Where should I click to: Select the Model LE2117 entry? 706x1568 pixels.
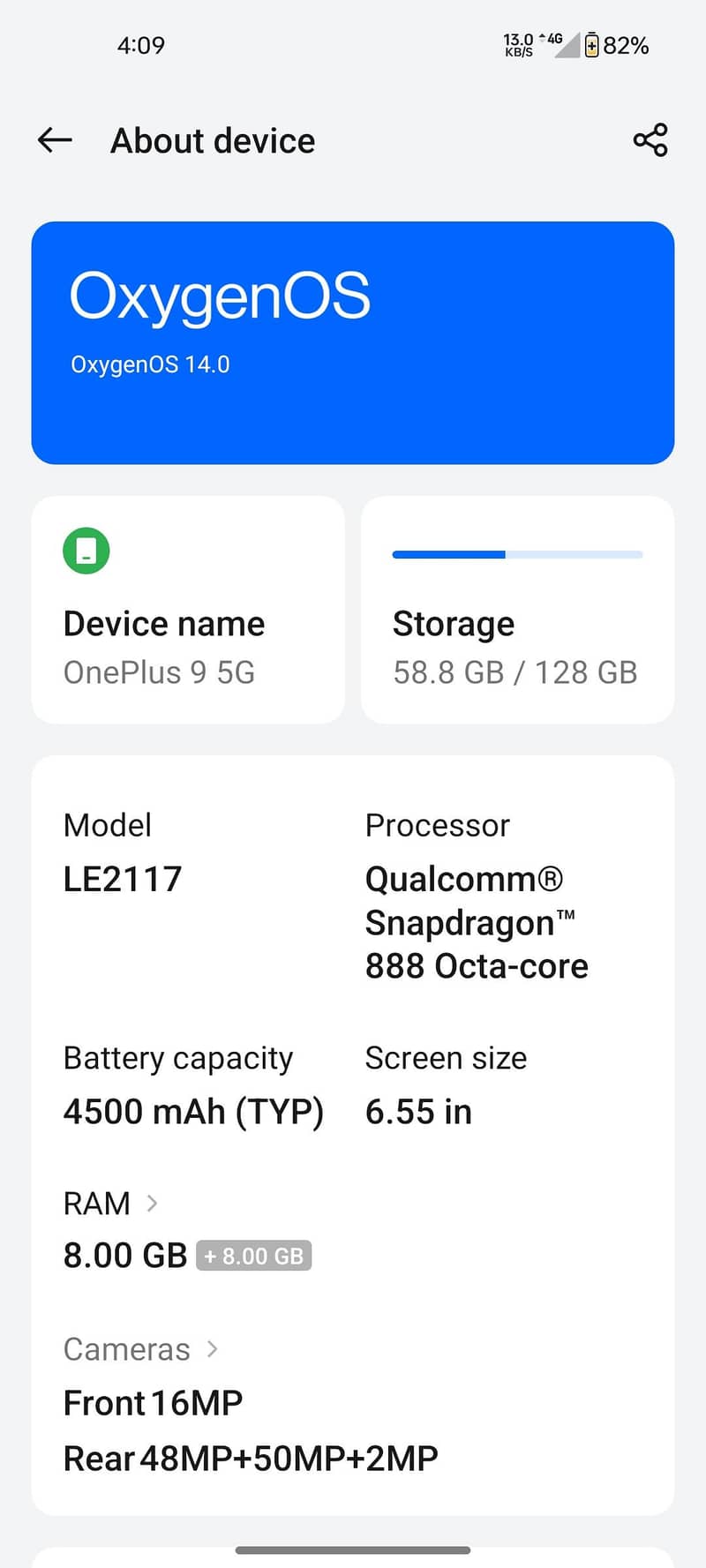pos(122,877)
